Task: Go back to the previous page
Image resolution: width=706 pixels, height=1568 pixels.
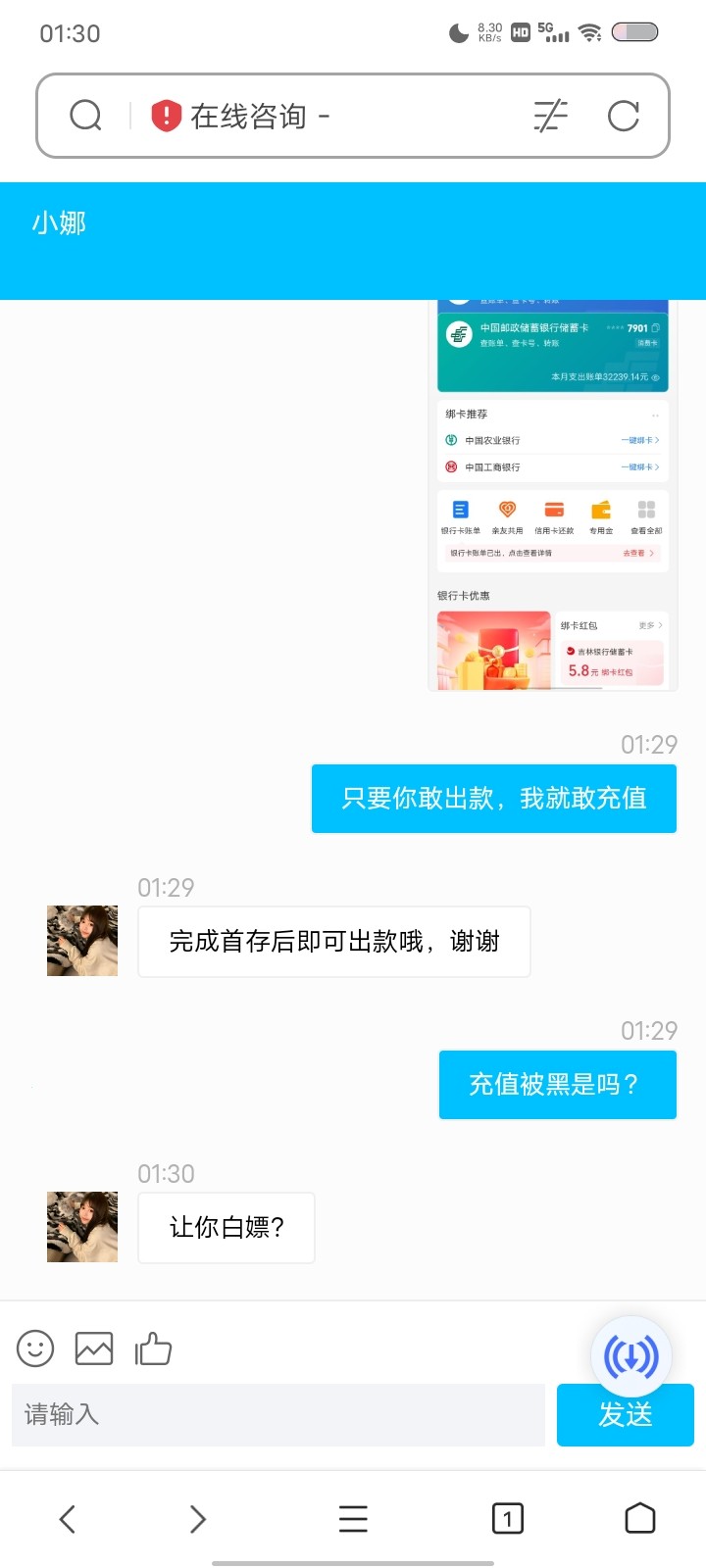Action: [67, 1519]
